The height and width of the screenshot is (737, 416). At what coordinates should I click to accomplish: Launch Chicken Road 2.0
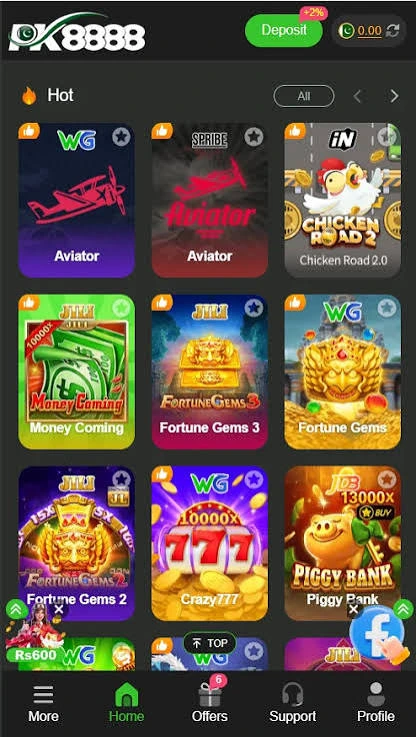pos(343,200)
